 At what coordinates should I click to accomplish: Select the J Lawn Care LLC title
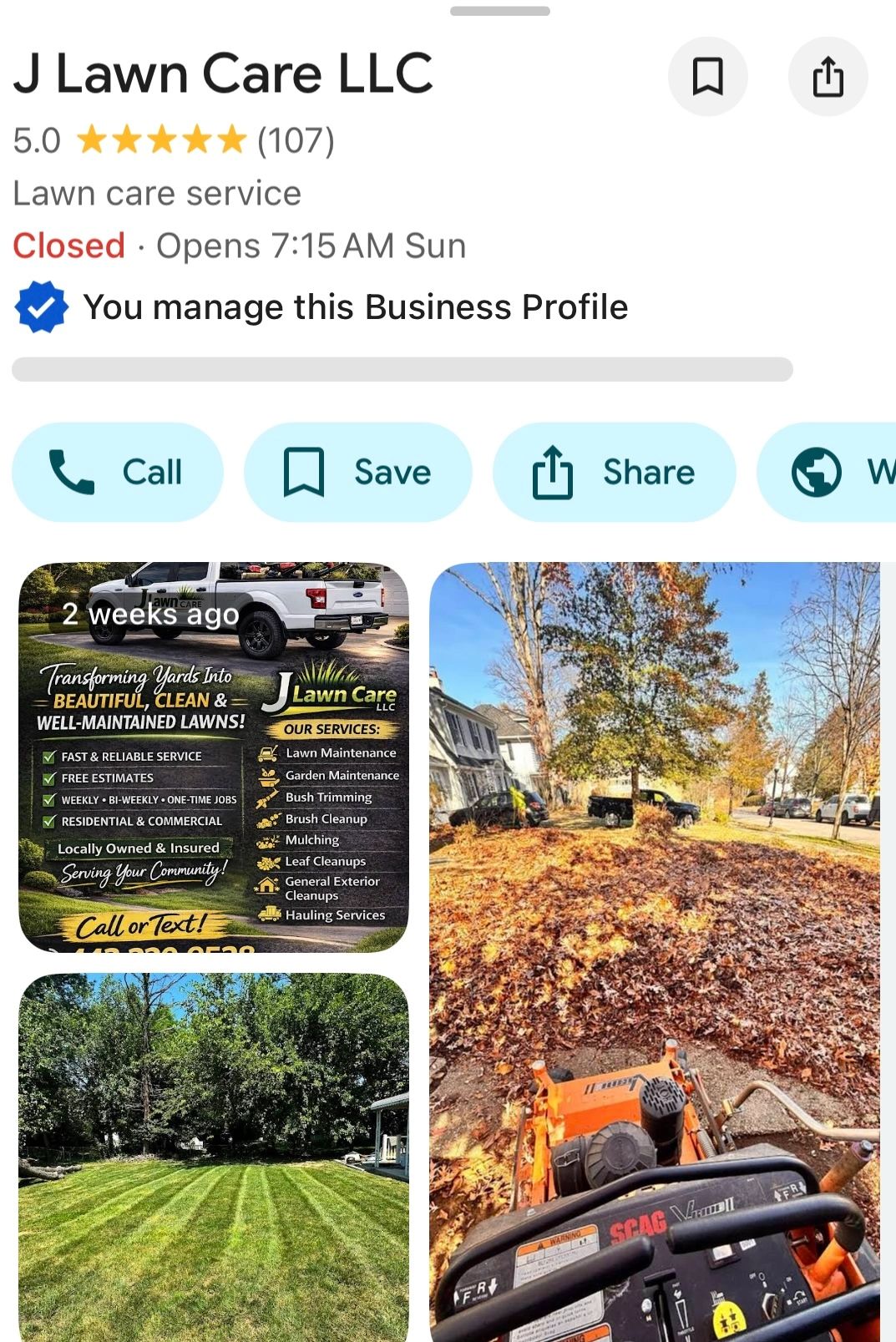tap(223, 73)
